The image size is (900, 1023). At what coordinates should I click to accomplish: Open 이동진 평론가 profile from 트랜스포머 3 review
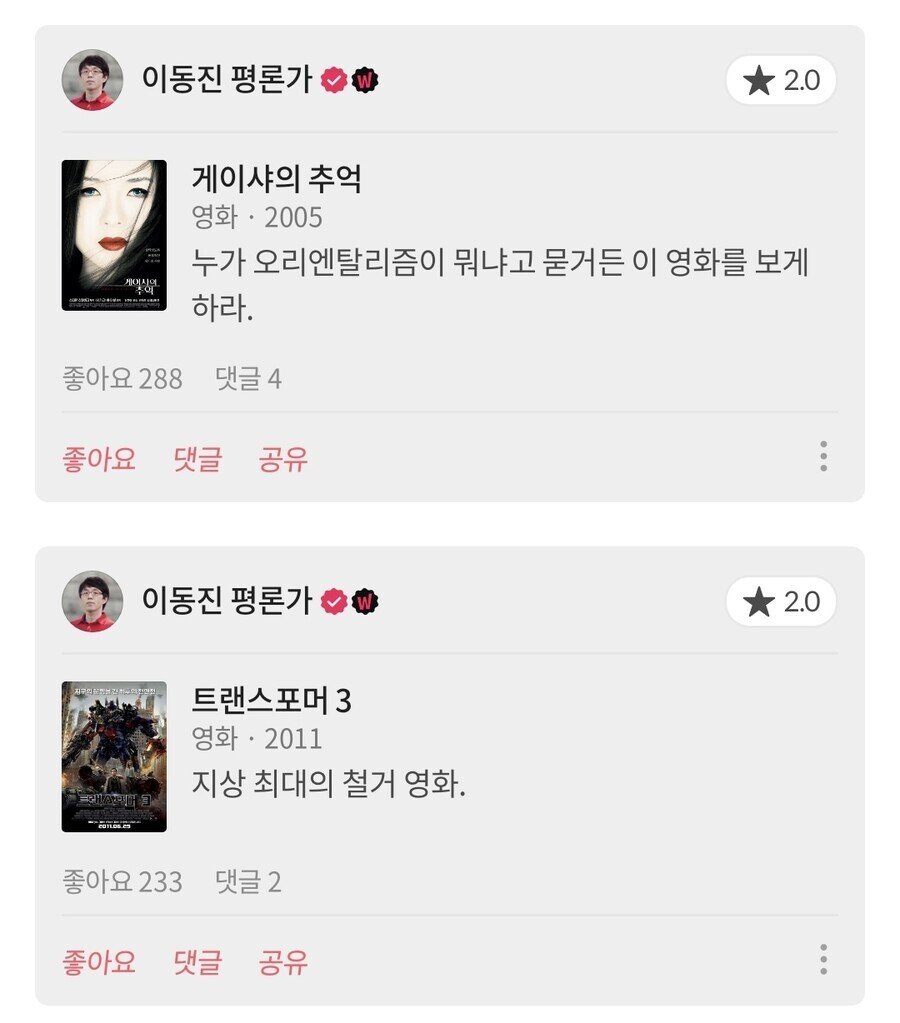[x=92, y=602]
